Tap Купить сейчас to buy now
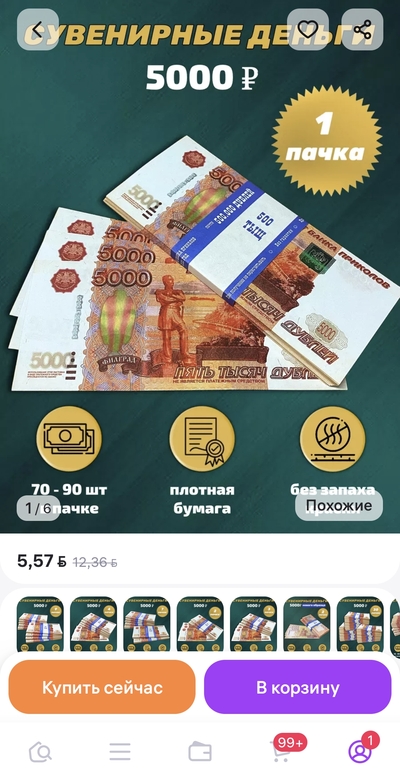This screenshot has height=781, width=400. click(102, 687)
